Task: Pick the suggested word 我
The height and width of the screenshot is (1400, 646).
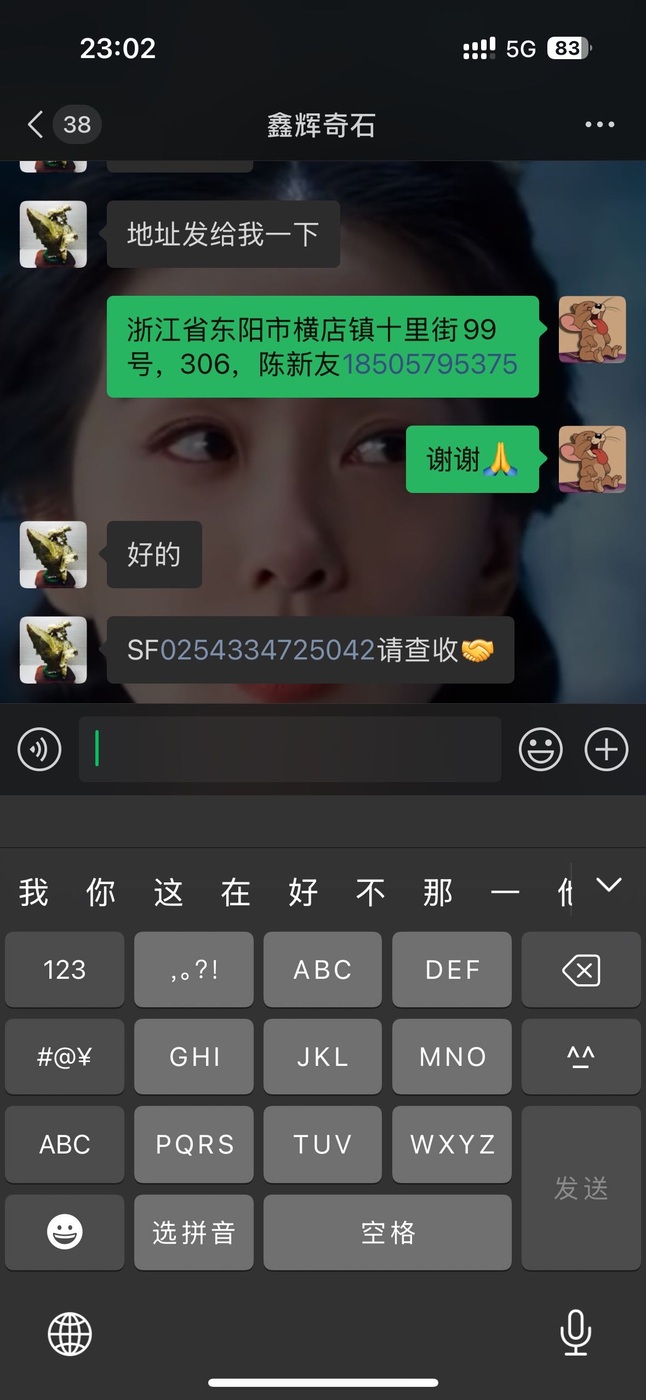Action: (x=33, y=891)
